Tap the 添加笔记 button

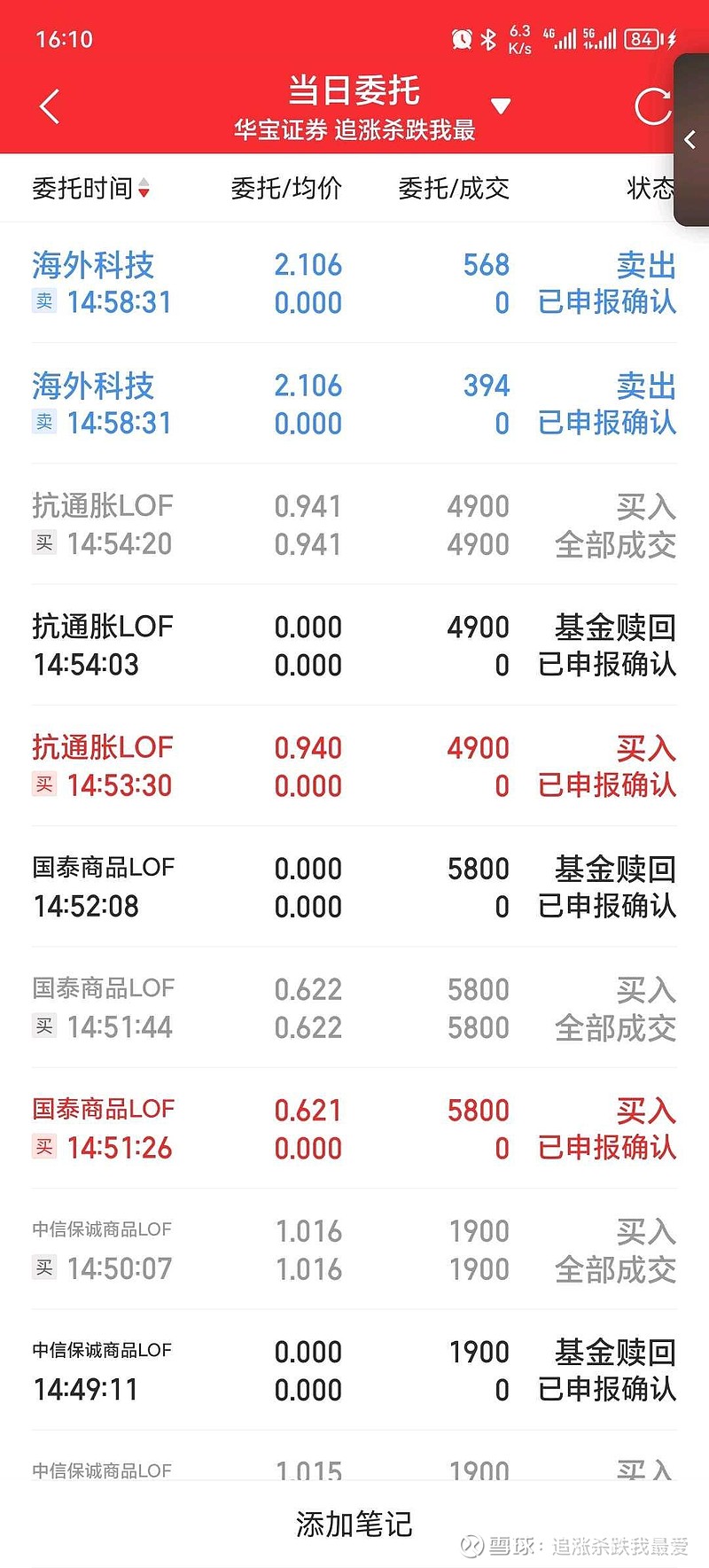coord(353,1525)
